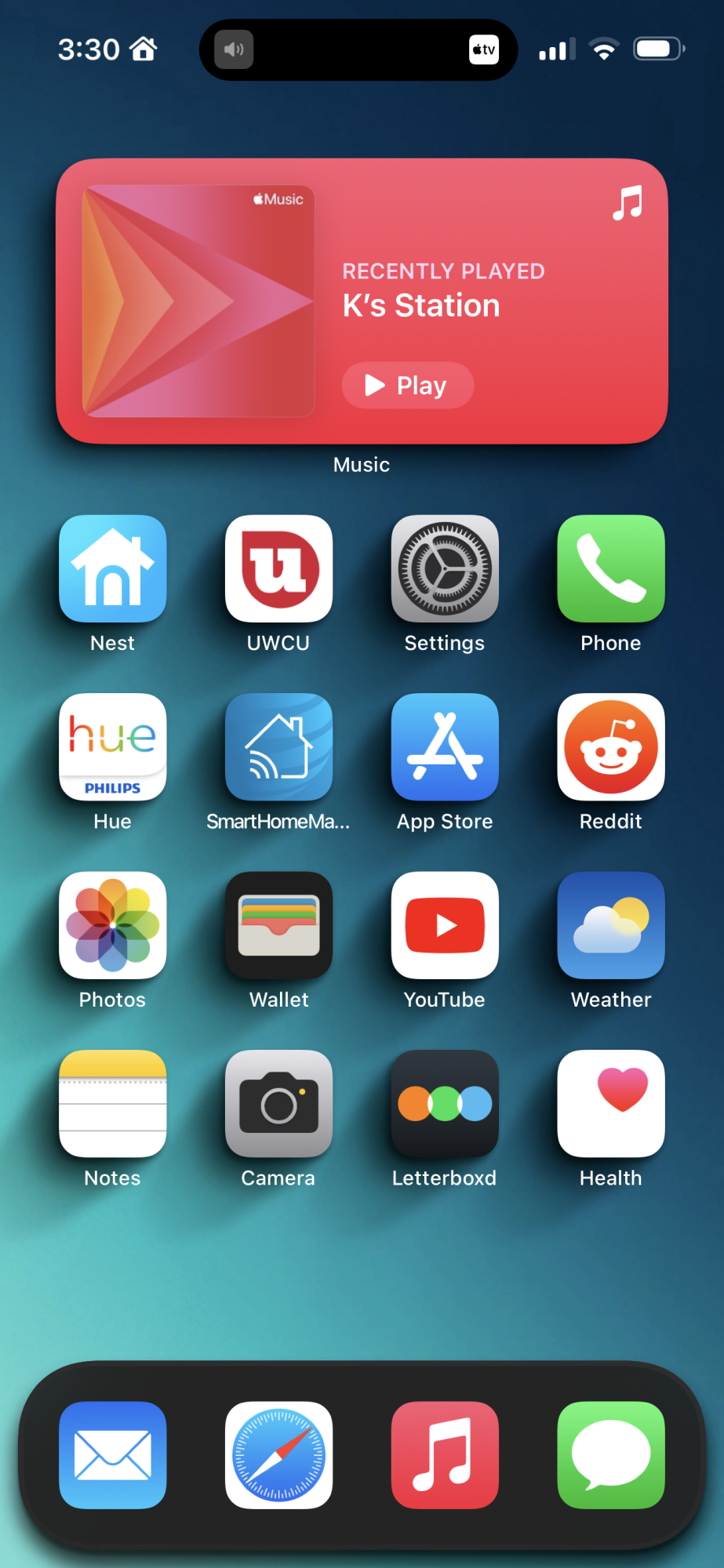
Task: Launch YouTube
Action: 445,925
